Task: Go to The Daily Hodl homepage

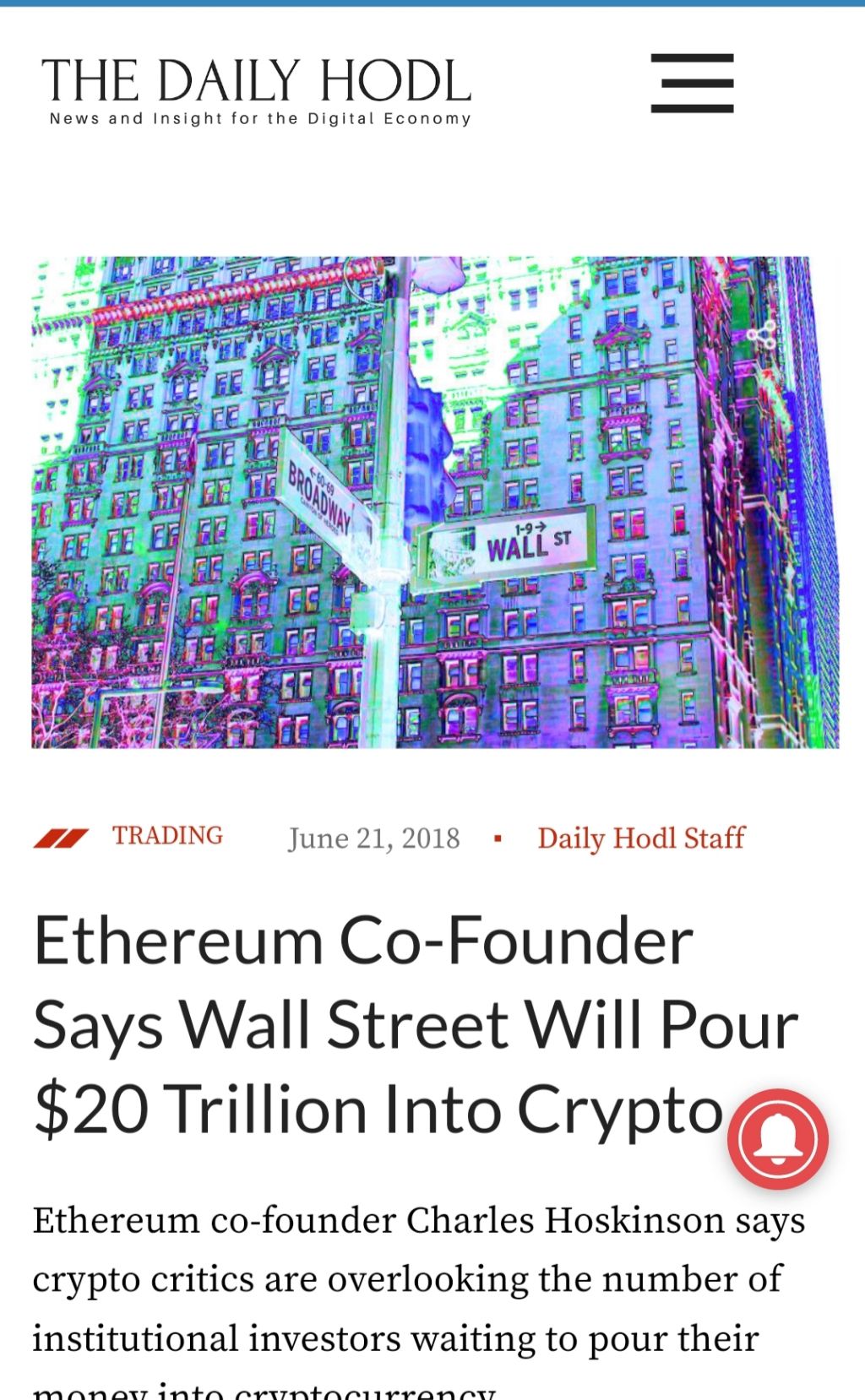Action: pos(256,90)
